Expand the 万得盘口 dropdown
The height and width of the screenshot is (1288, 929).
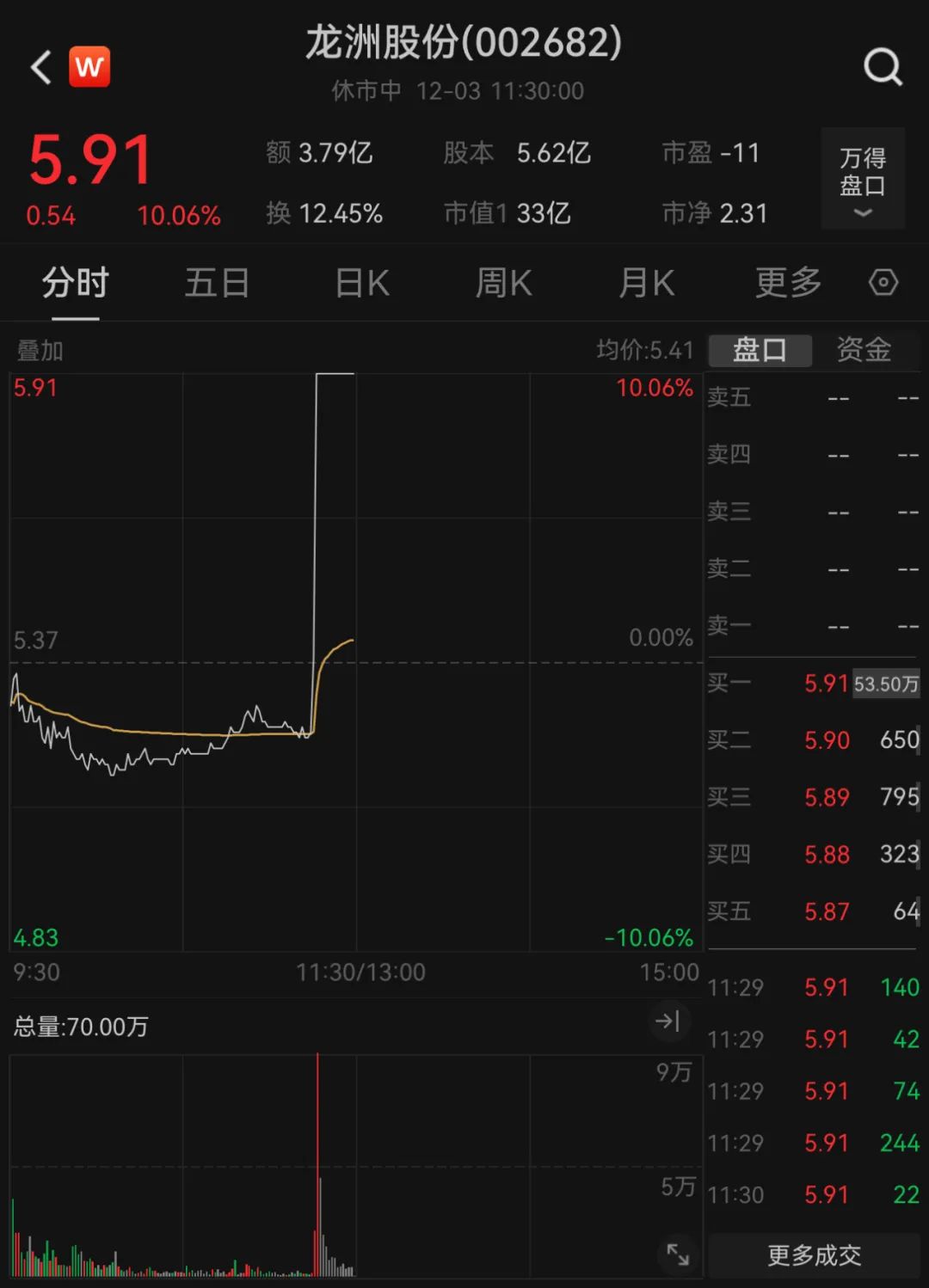coord(862,178)
